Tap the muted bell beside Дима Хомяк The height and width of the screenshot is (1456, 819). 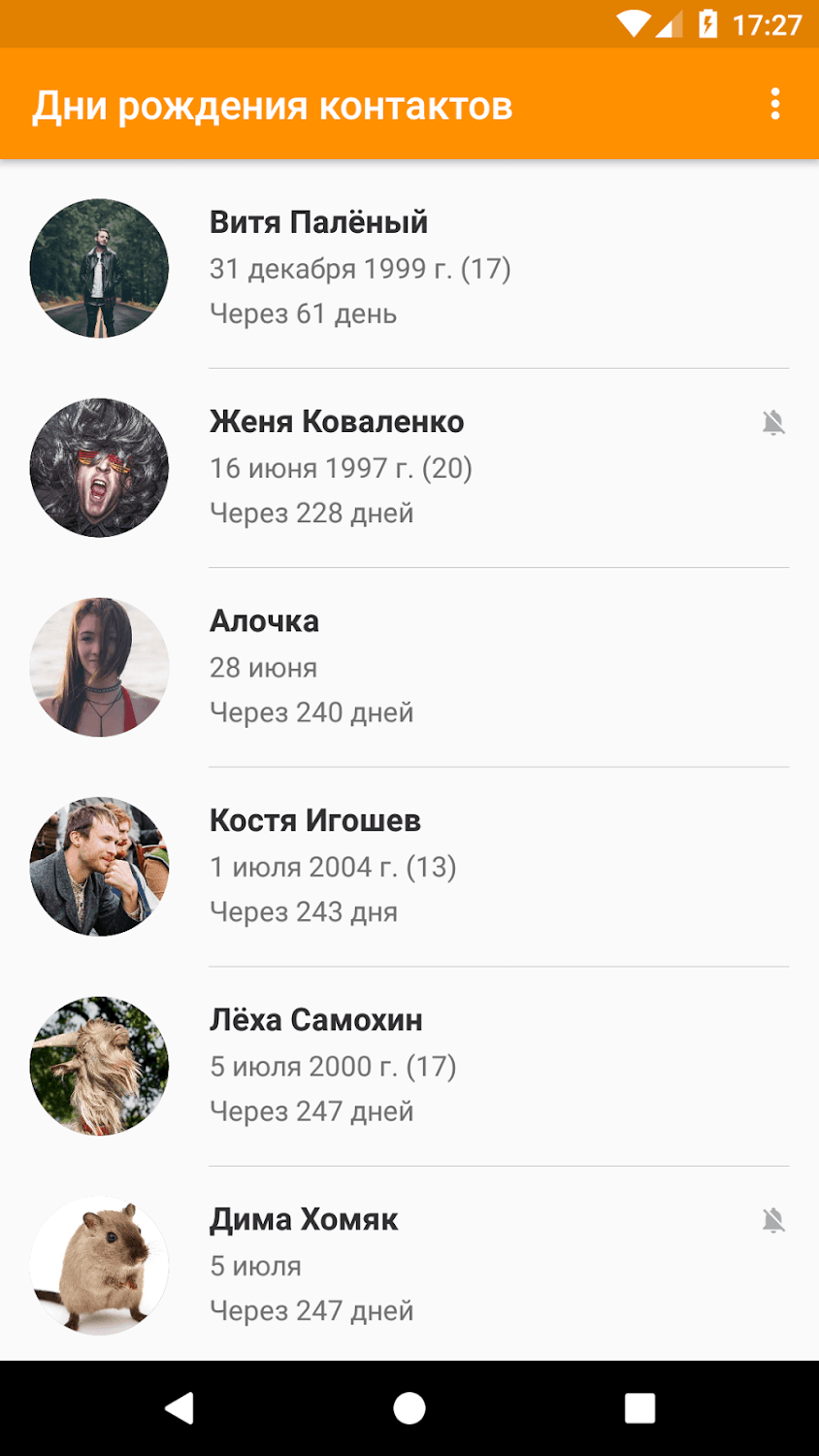point(773,1220)
